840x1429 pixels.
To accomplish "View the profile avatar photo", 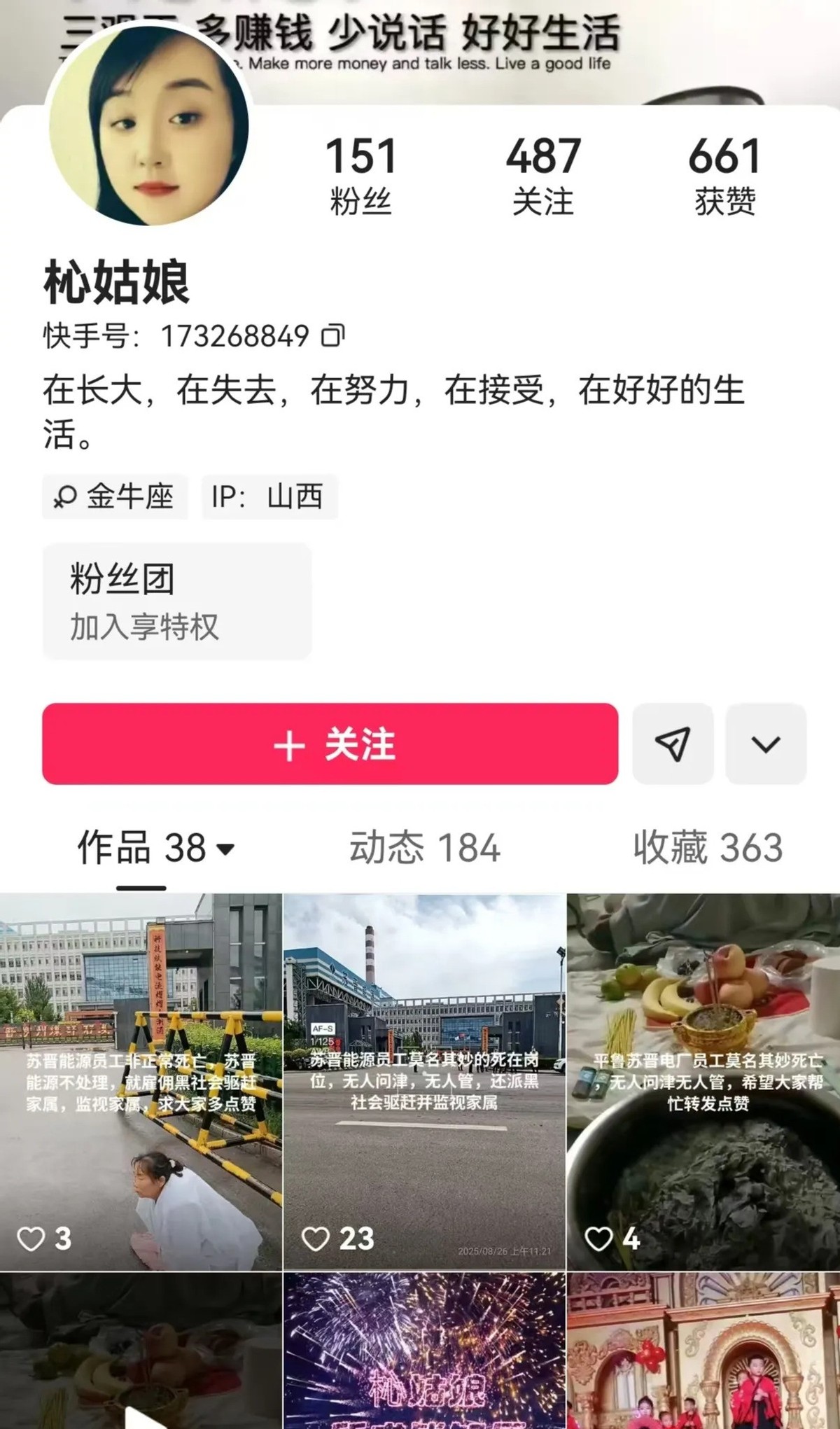I will point(148,127).
